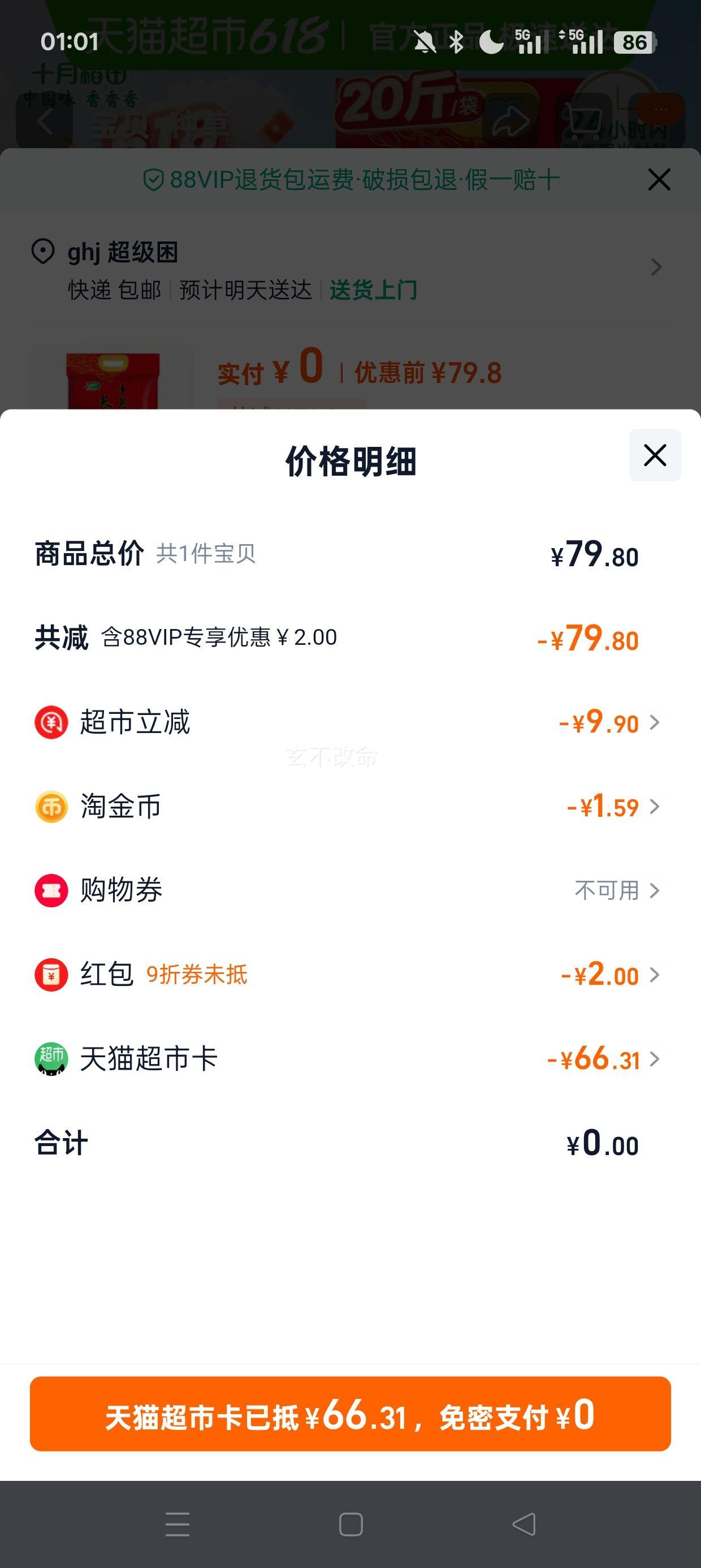Tap the system back button
701x1568 pixels.
pos(524,1524)
